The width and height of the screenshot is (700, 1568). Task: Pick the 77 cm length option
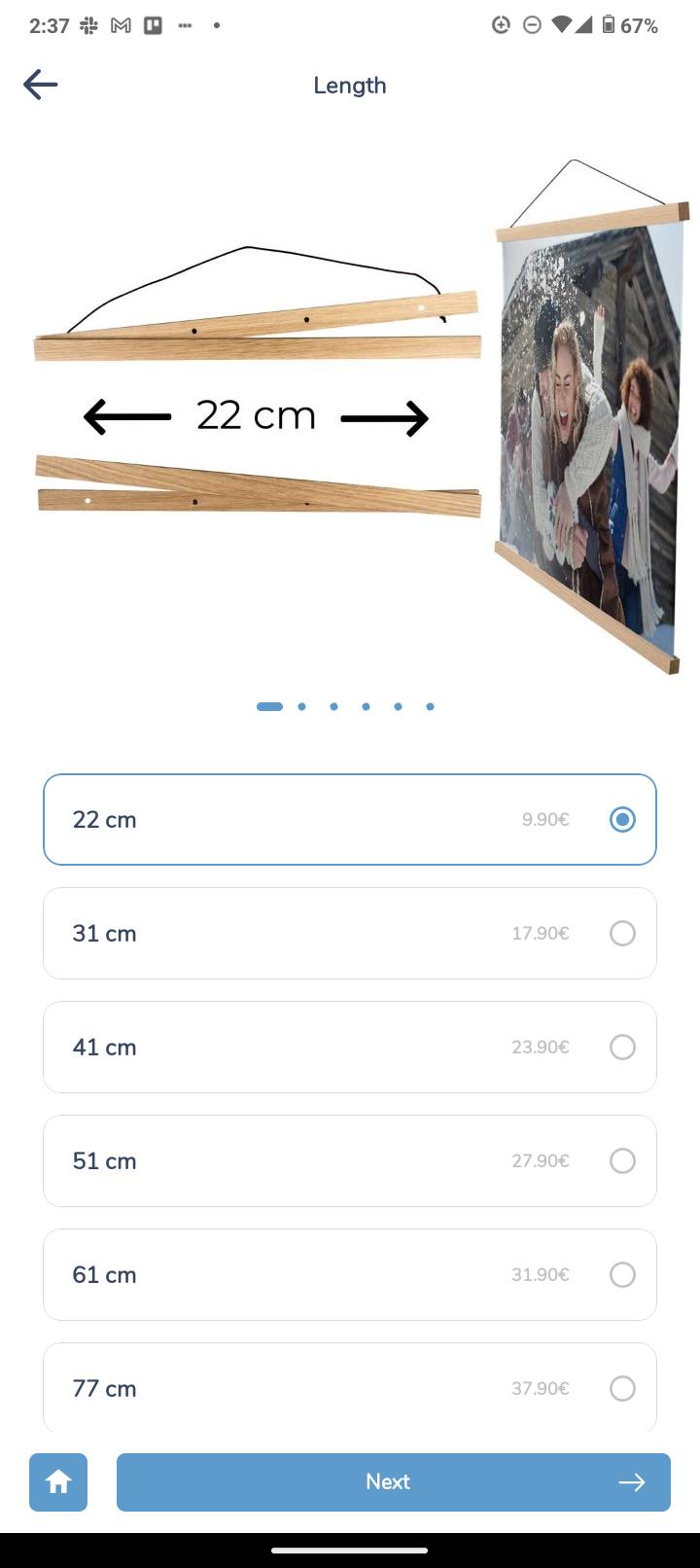pos(350,1387)
